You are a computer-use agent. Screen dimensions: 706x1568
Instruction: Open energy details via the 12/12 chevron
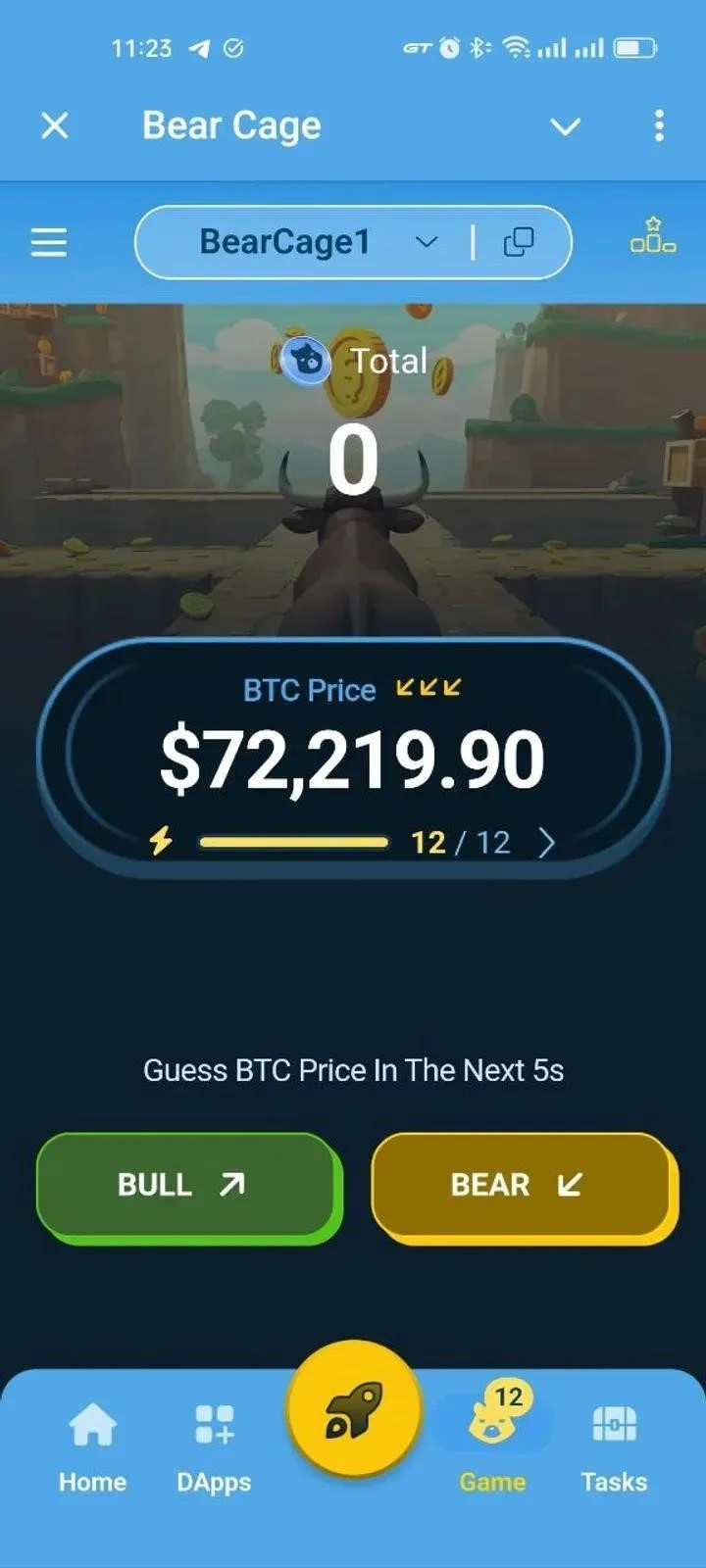[x=546, y=843]
